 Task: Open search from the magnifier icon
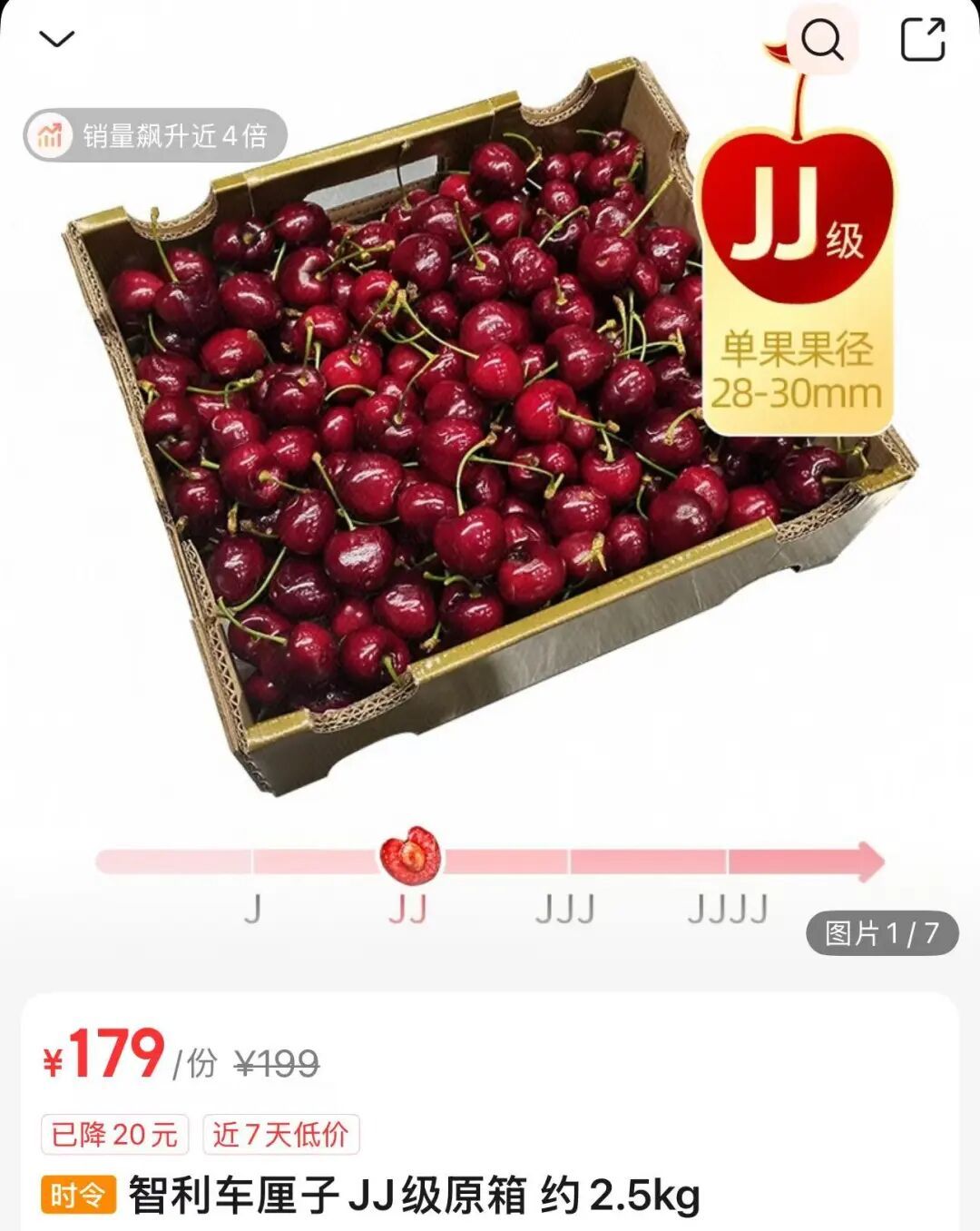[822, 39]
